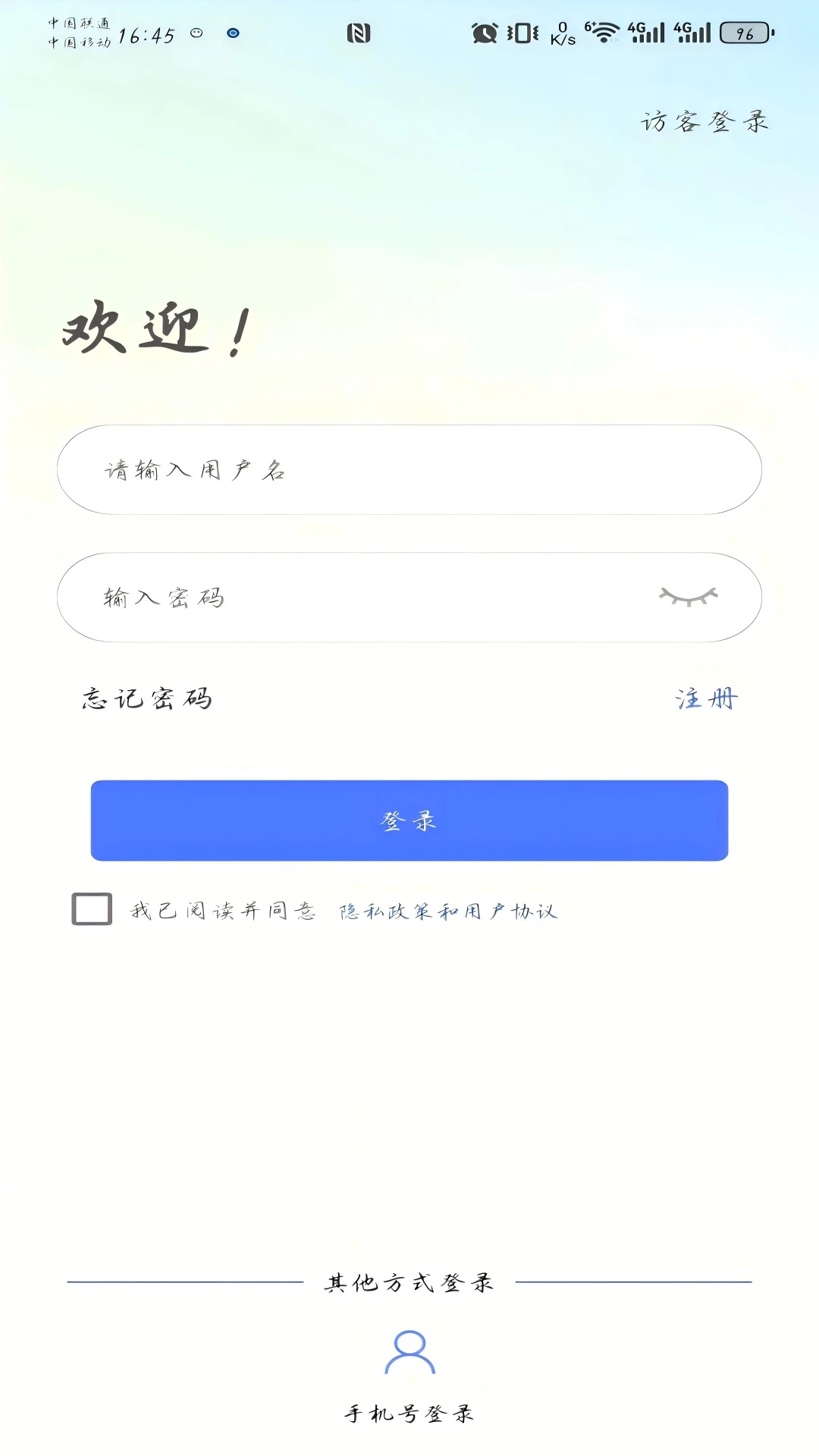Tap the blue 登录 button
Screen dimensions: 819x1456
pyautogui.click(x=409, y=821)
